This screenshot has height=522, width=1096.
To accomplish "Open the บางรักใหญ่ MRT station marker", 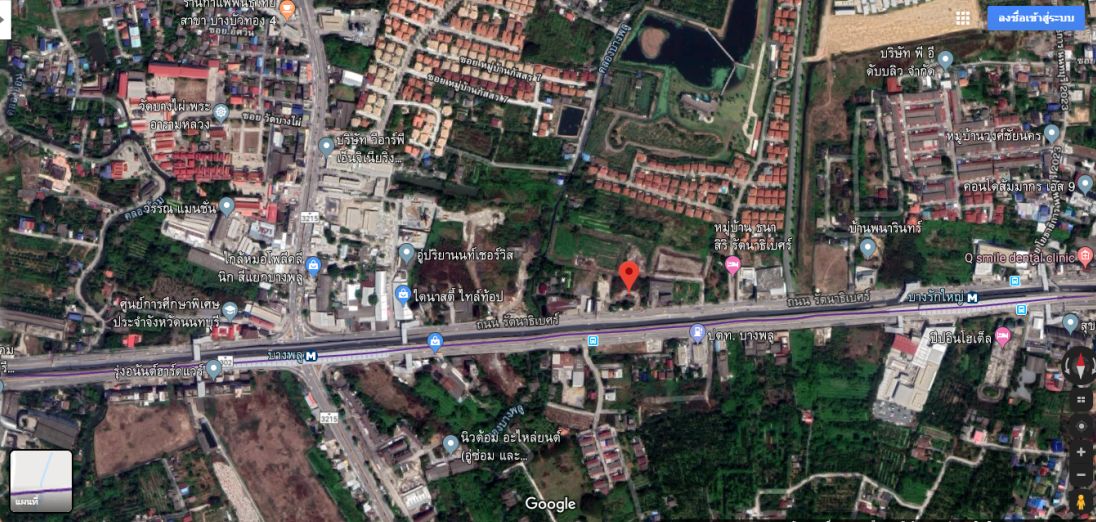I will [x=972, y=297].
